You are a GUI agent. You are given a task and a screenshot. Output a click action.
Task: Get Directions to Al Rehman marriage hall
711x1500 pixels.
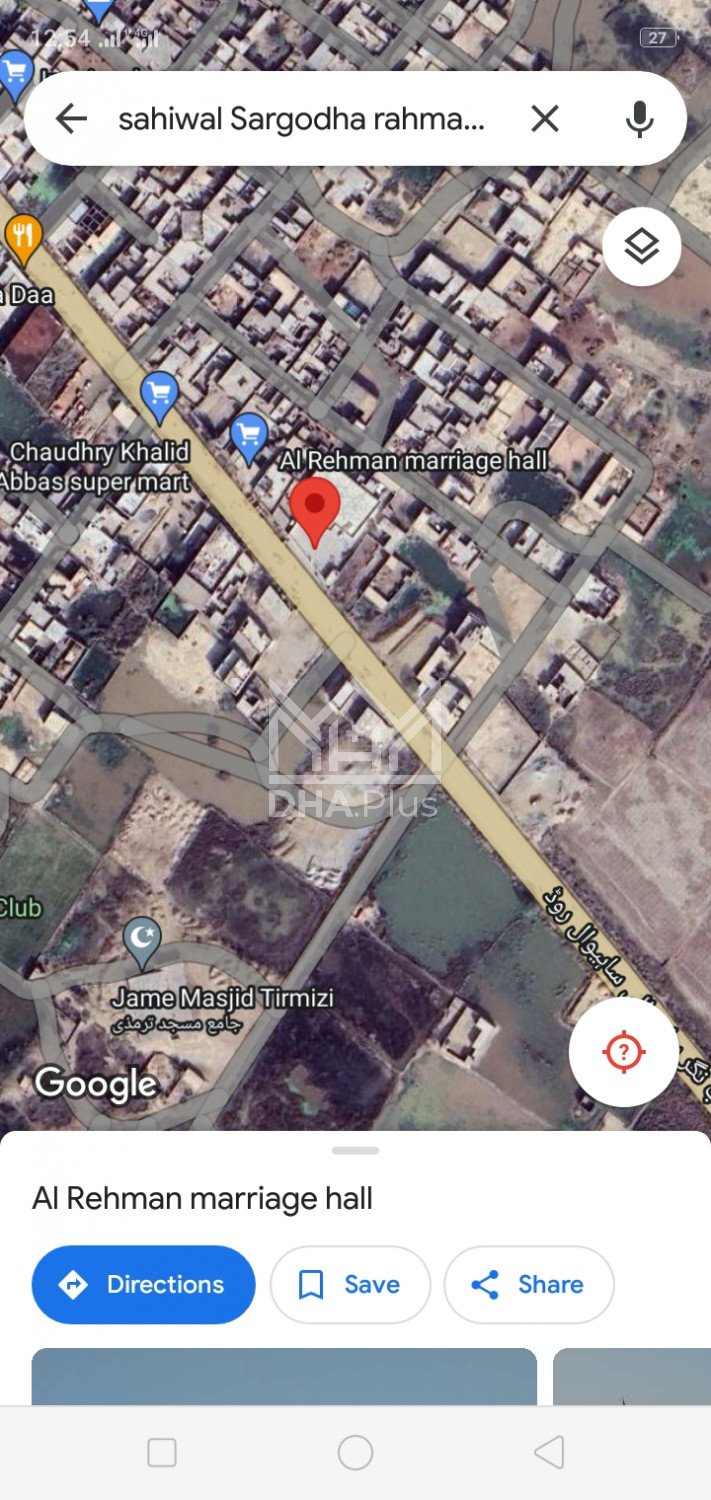tap(143, 1284)
